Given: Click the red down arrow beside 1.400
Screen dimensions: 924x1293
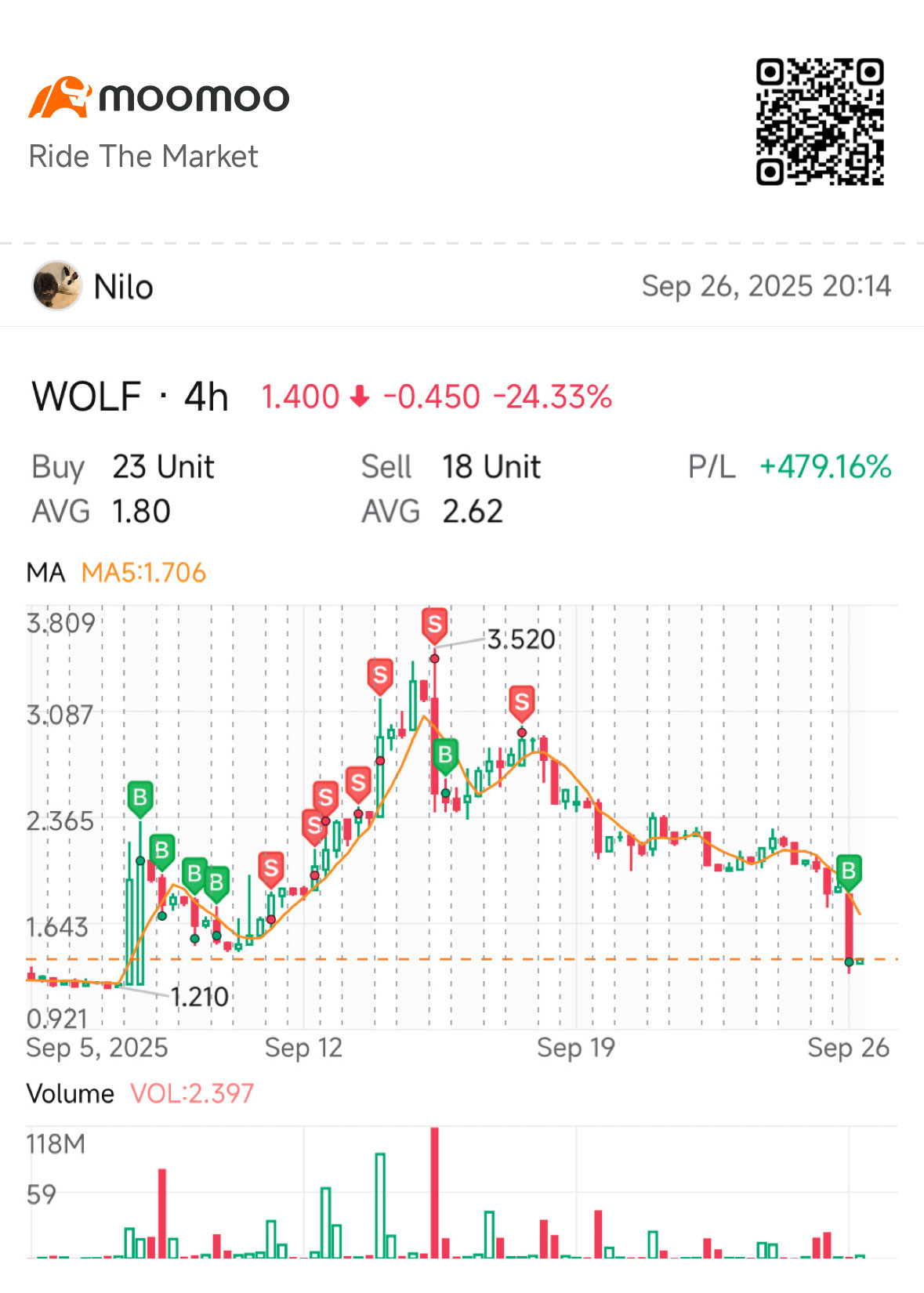Looking at the screenshot, I should tap(359, 397).
